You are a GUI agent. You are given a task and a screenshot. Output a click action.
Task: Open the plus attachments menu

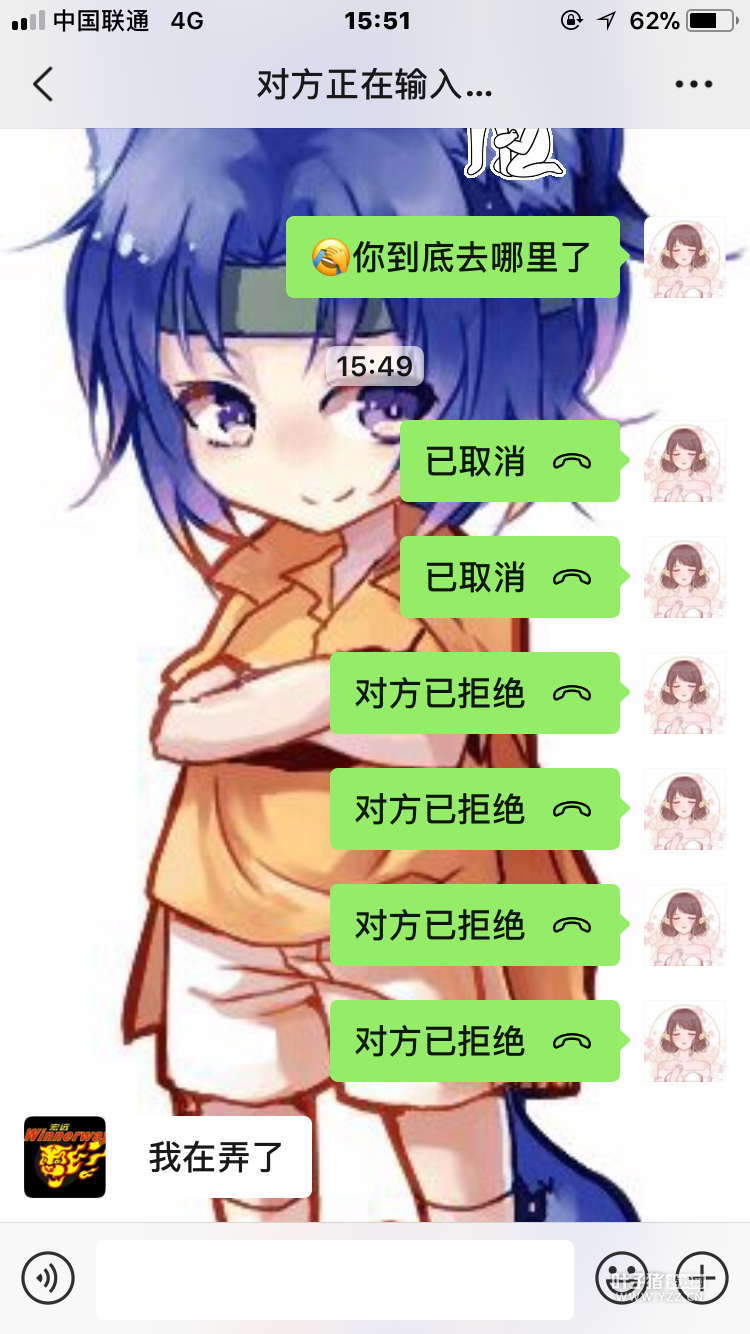point(703,1277)
